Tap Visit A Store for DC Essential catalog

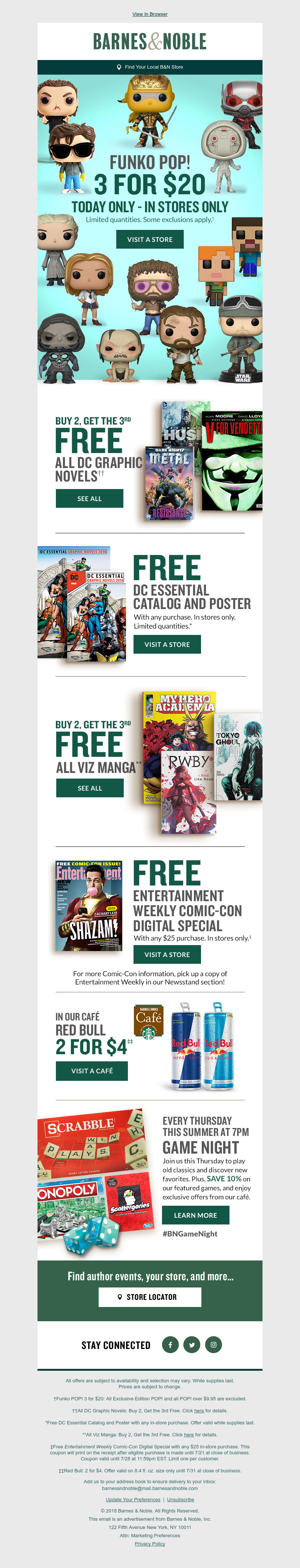coord(167,645)
